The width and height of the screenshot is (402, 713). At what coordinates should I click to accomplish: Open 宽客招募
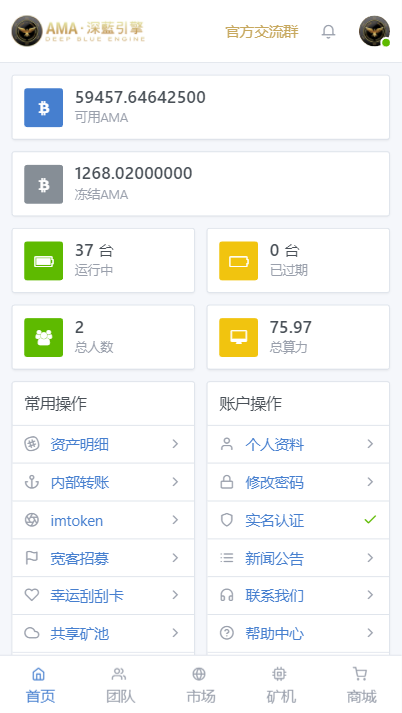pyautogui.click(x=103, y=558)
